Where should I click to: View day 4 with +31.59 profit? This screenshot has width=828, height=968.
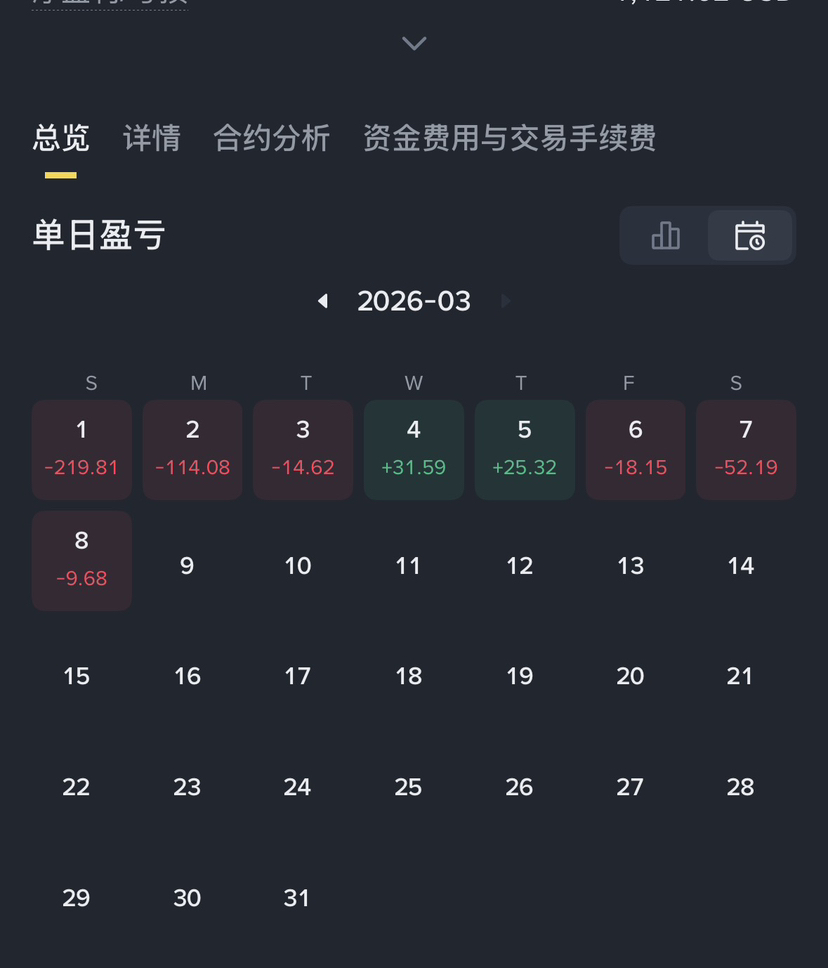414,450
